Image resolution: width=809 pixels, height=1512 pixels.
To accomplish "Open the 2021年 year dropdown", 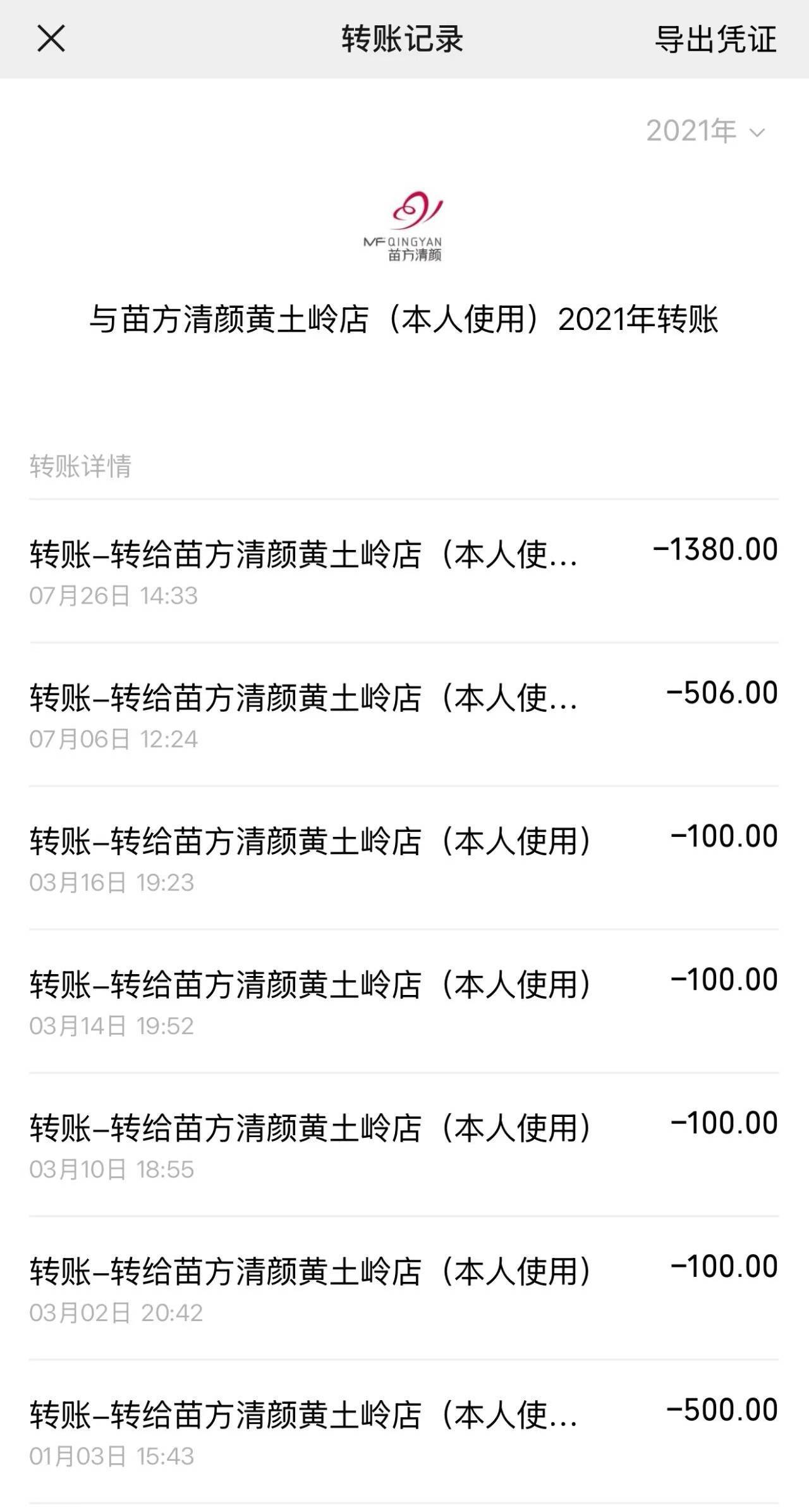I will [x=705, y=131].
